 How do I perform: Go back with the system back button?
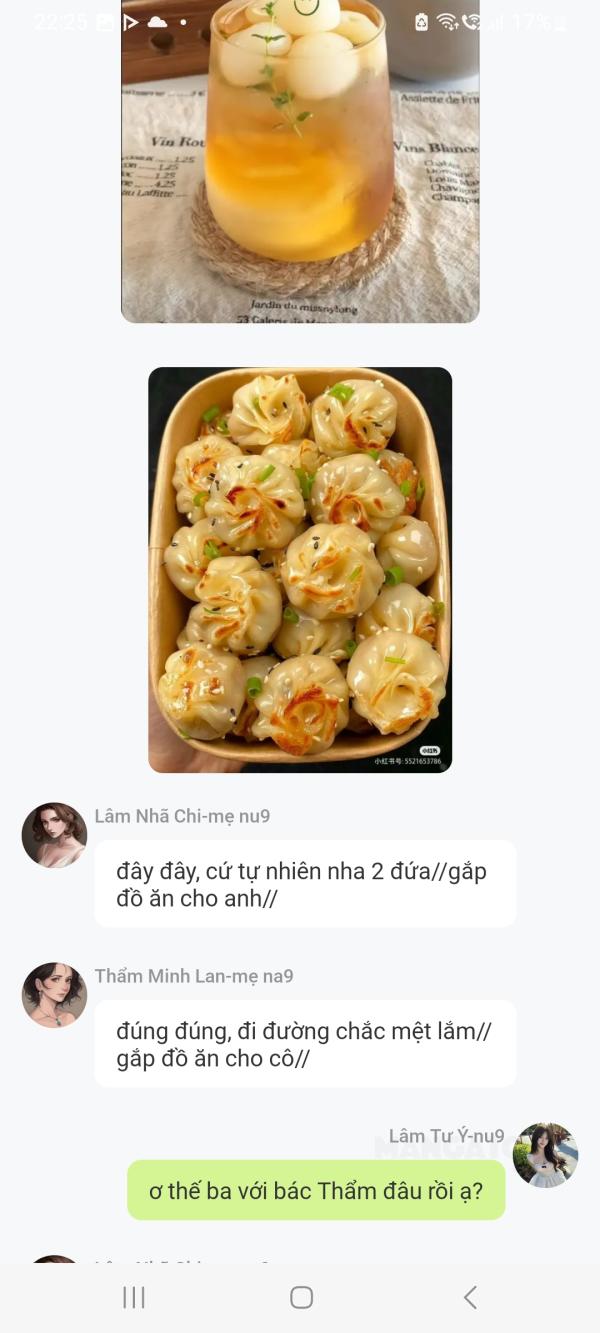[470, 1297]
